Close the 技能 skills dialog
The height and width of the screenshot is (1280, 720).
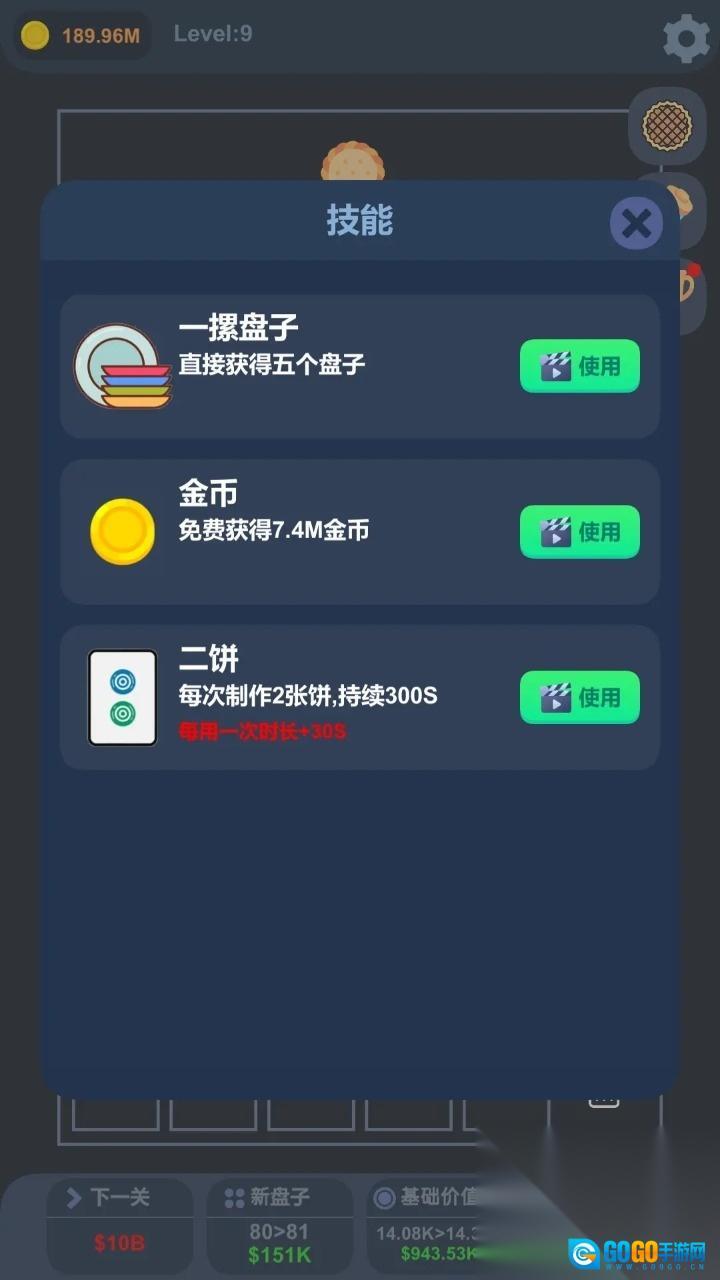pyautogui.click(x=636, y=223)
